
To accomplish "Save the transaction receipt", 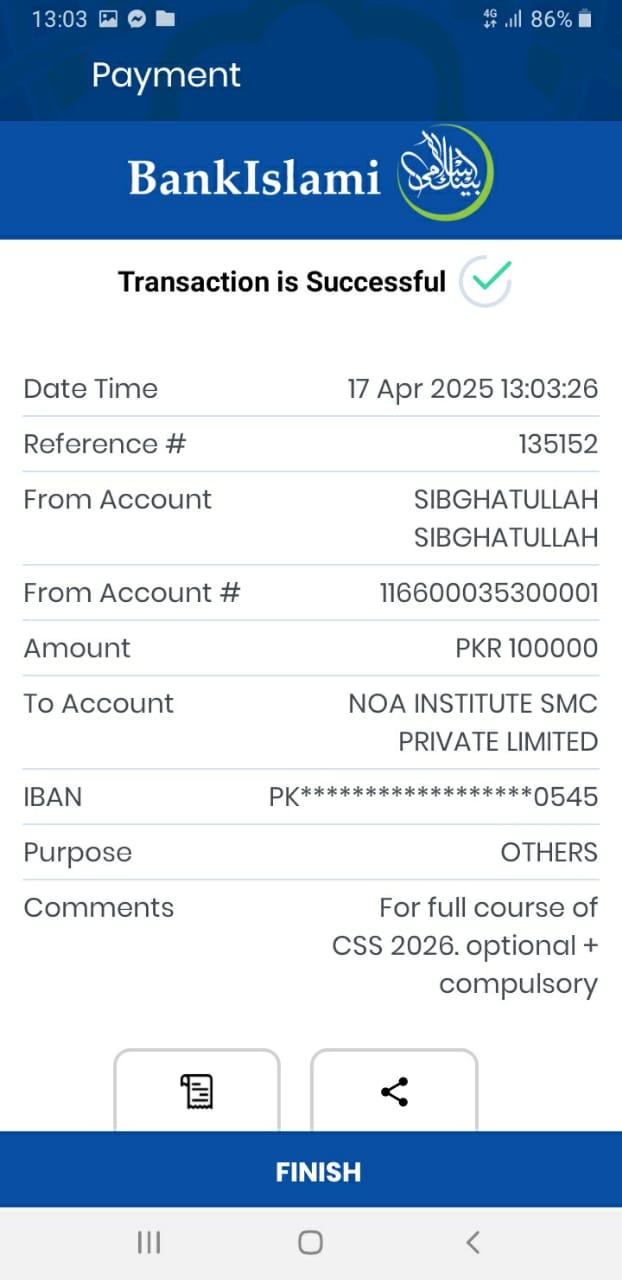I will (197, 1091).
